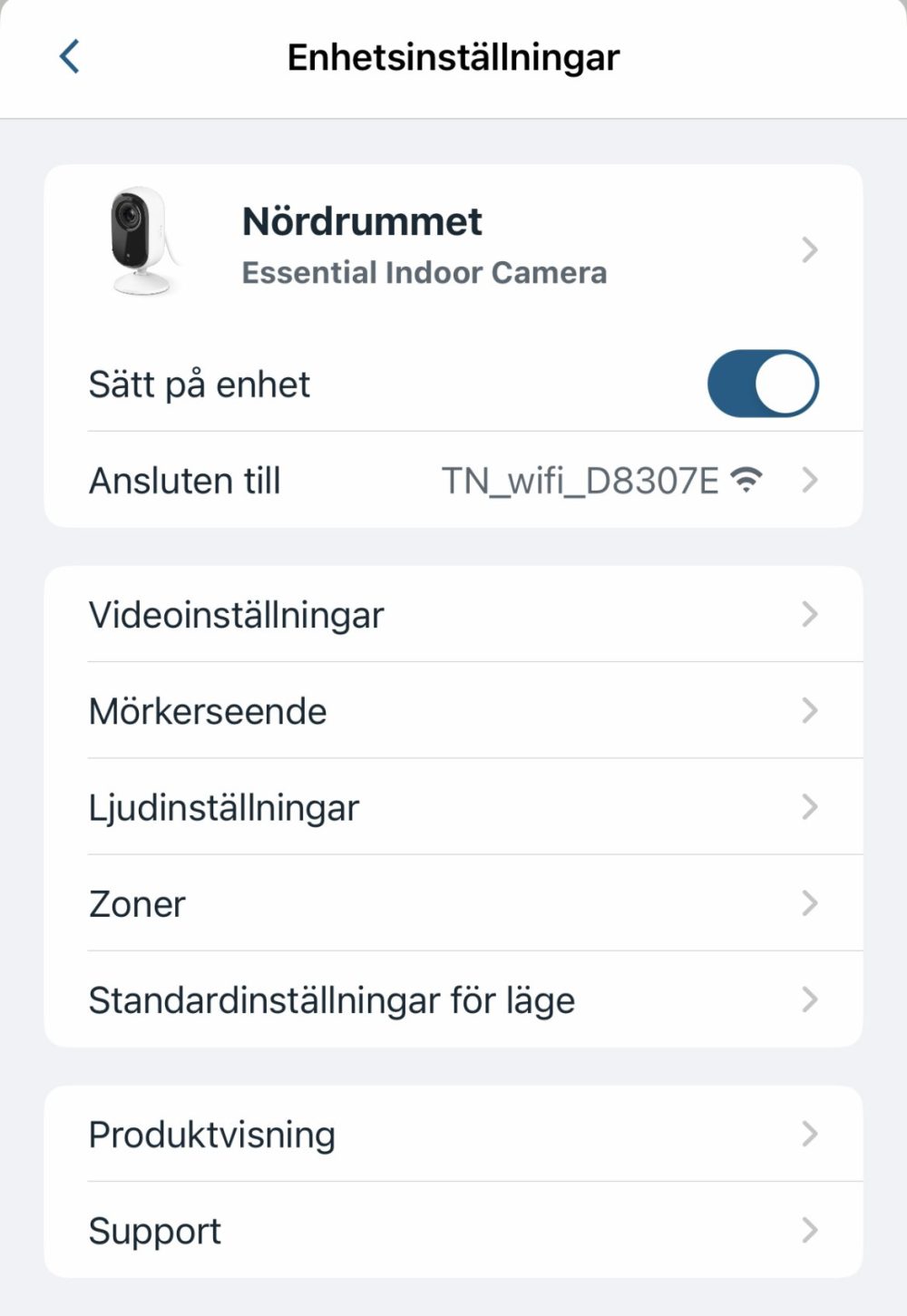Open Standardinställningar för läge
907x1316 pixels.
453,999
